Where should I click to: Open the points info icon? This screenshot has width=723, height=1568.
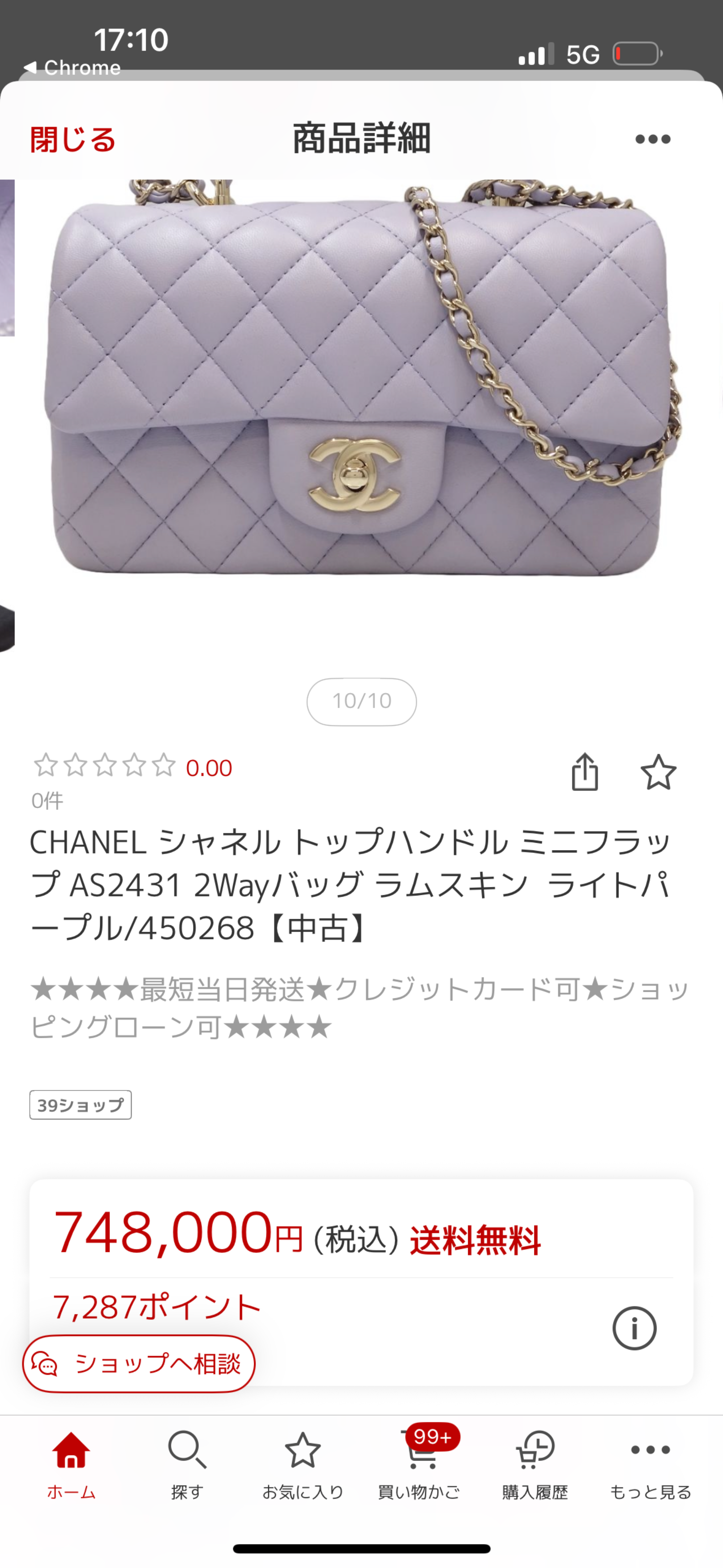tap(634, 1328)
